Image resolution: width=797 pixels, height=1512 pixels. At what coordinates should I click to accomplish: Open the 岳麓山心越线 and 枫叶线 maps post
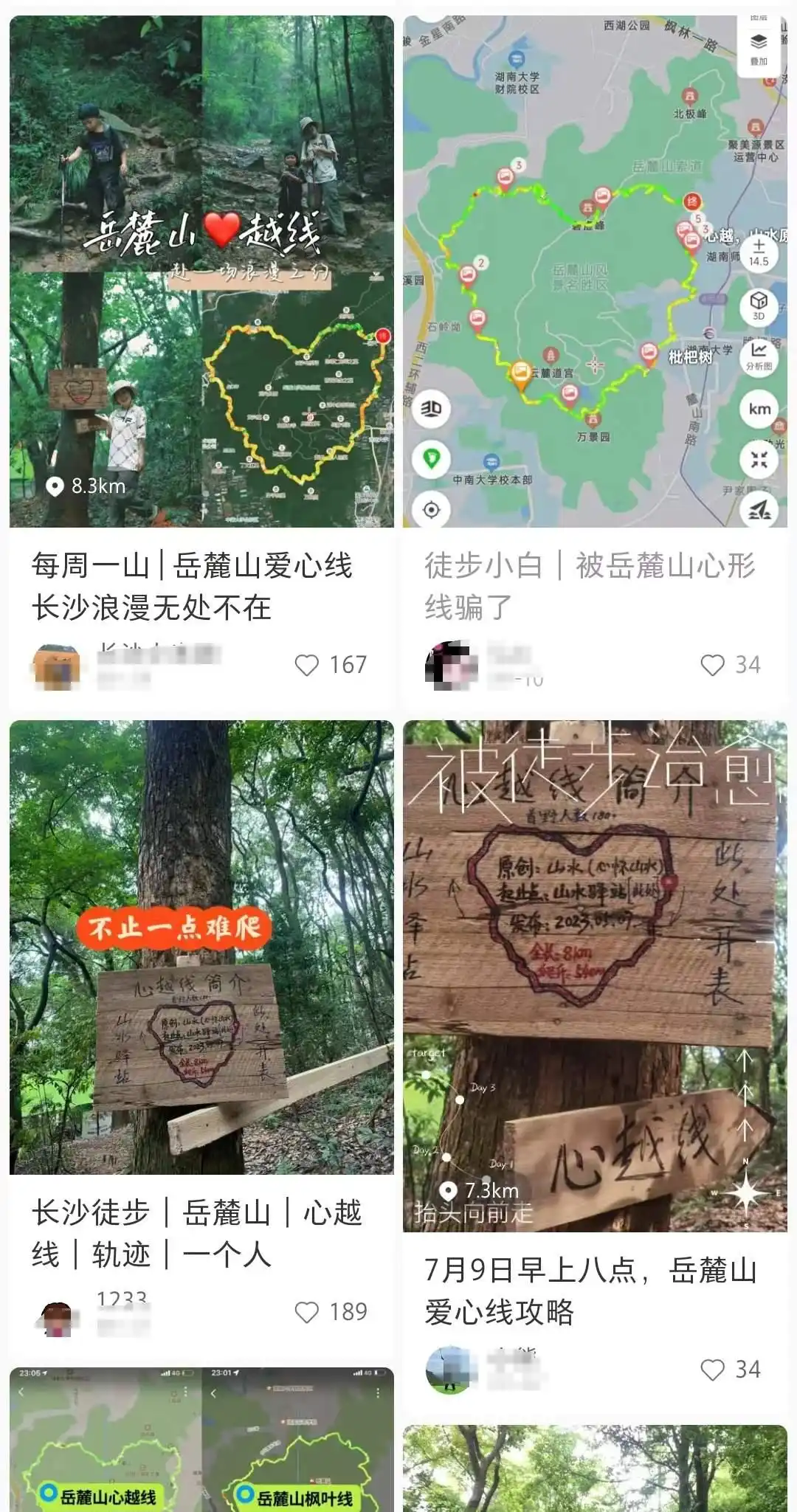click(x=201, y=1439)
